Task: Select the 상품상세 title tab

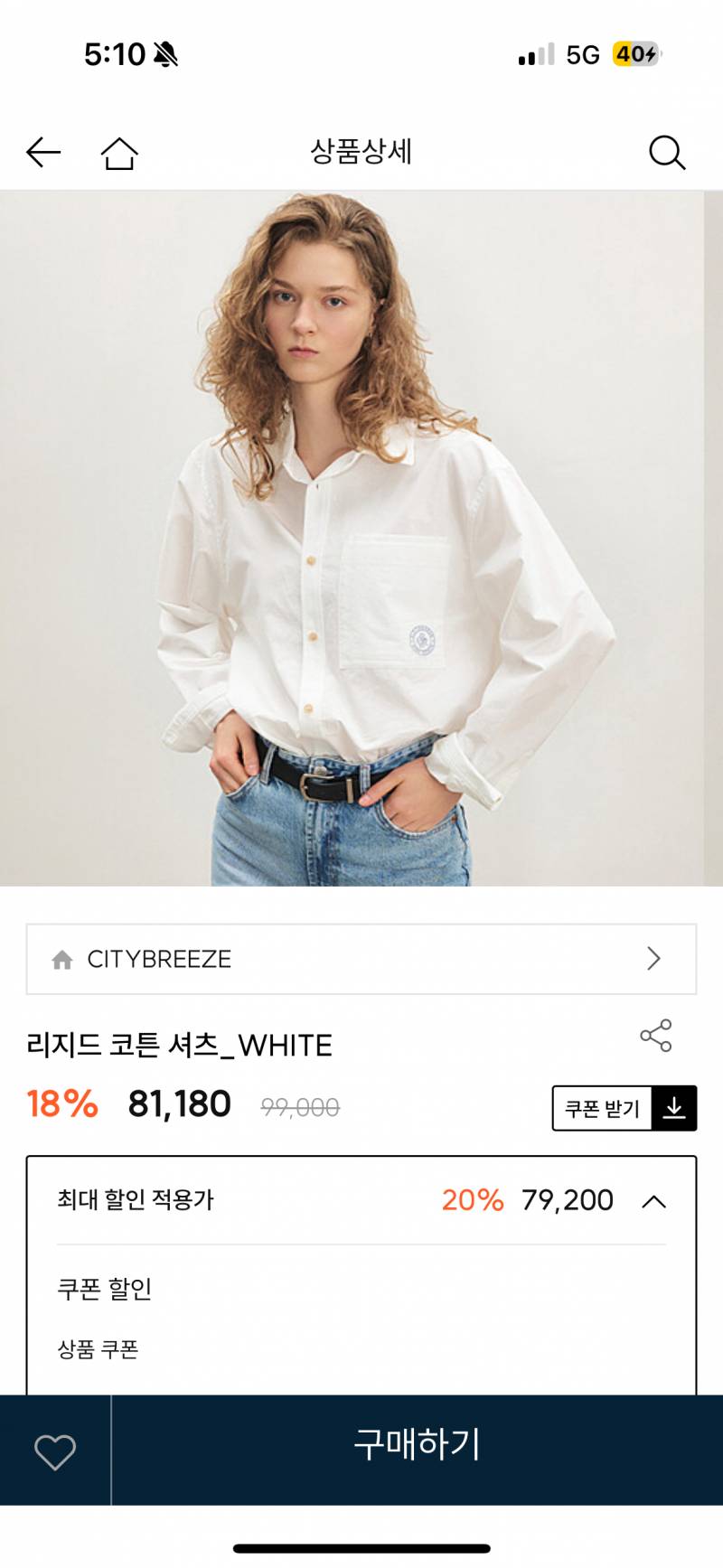Action: coord(361,152)
